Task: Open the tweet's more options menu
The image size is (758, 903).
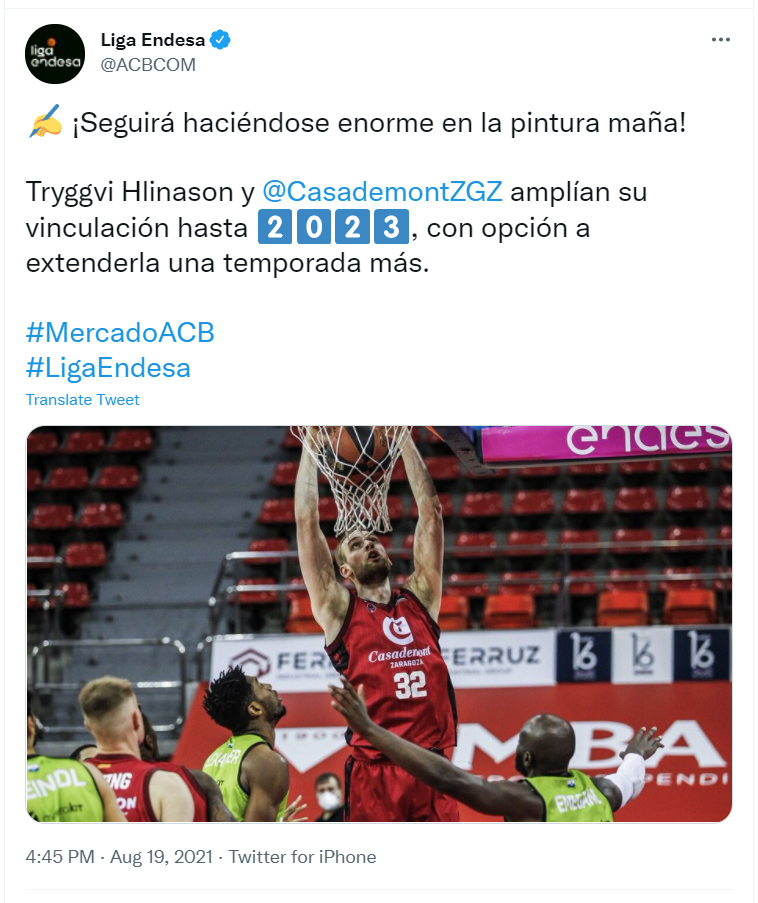Action: pos(720,40)
